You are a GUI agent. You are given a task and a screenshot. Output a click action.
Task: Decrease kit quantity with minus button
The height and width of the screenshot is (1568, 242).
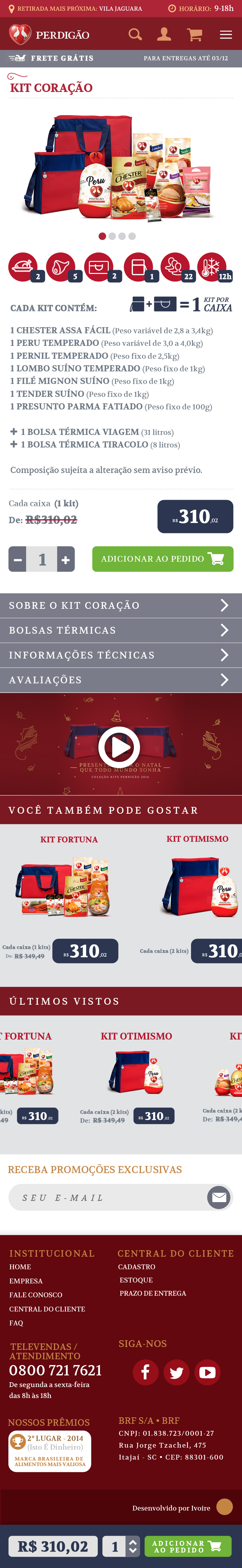18,559
